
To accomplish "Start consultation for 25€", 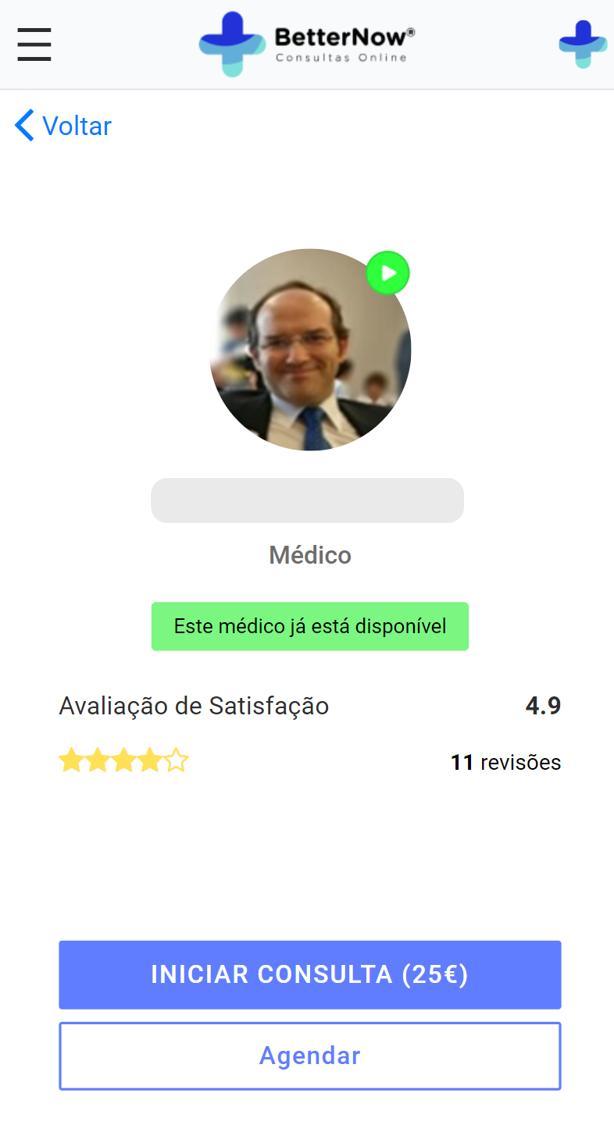I will pyautogui.click(x=310, y=974).
